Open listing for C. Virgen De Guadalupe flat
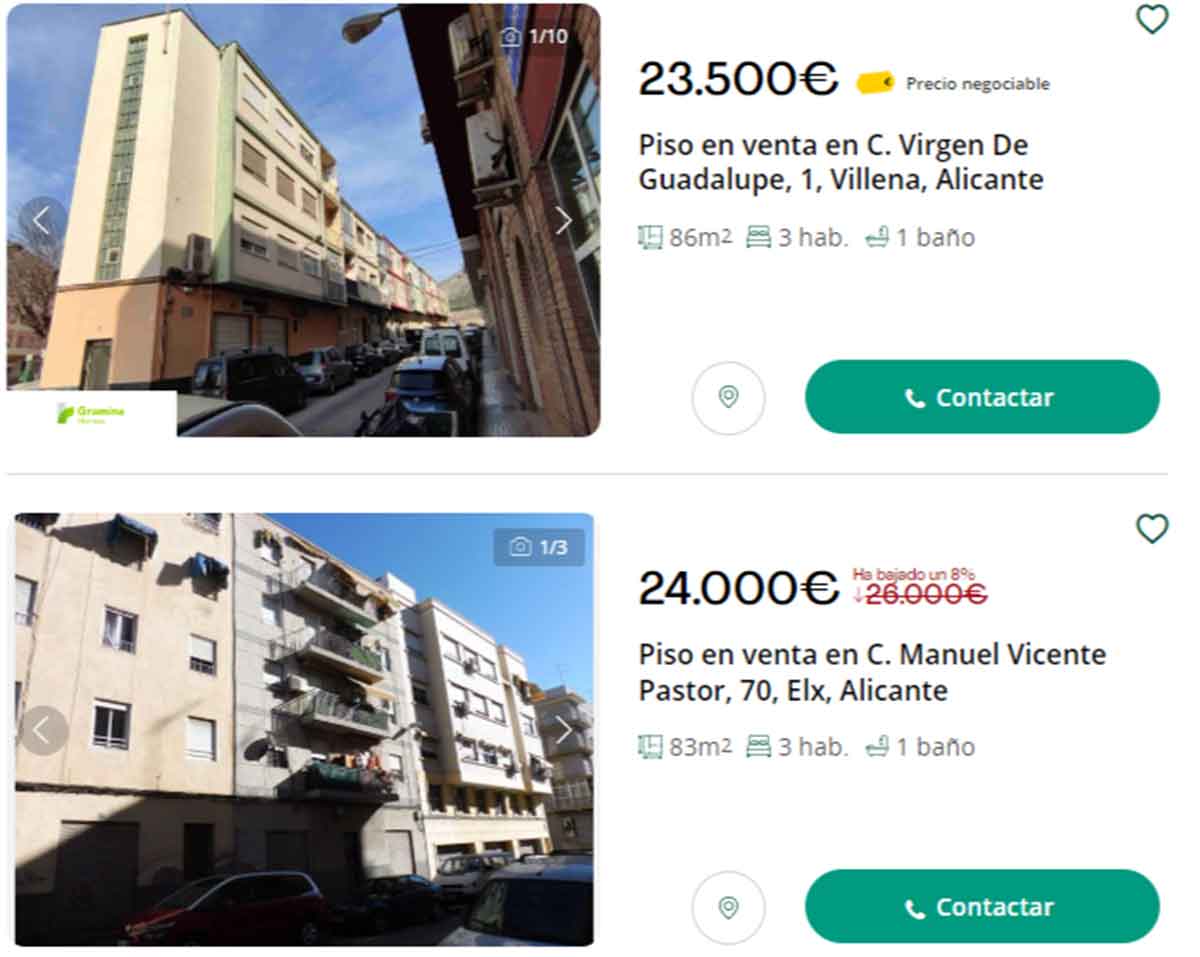The width and height of the screenshot is (1200, 957). (840, 162)
